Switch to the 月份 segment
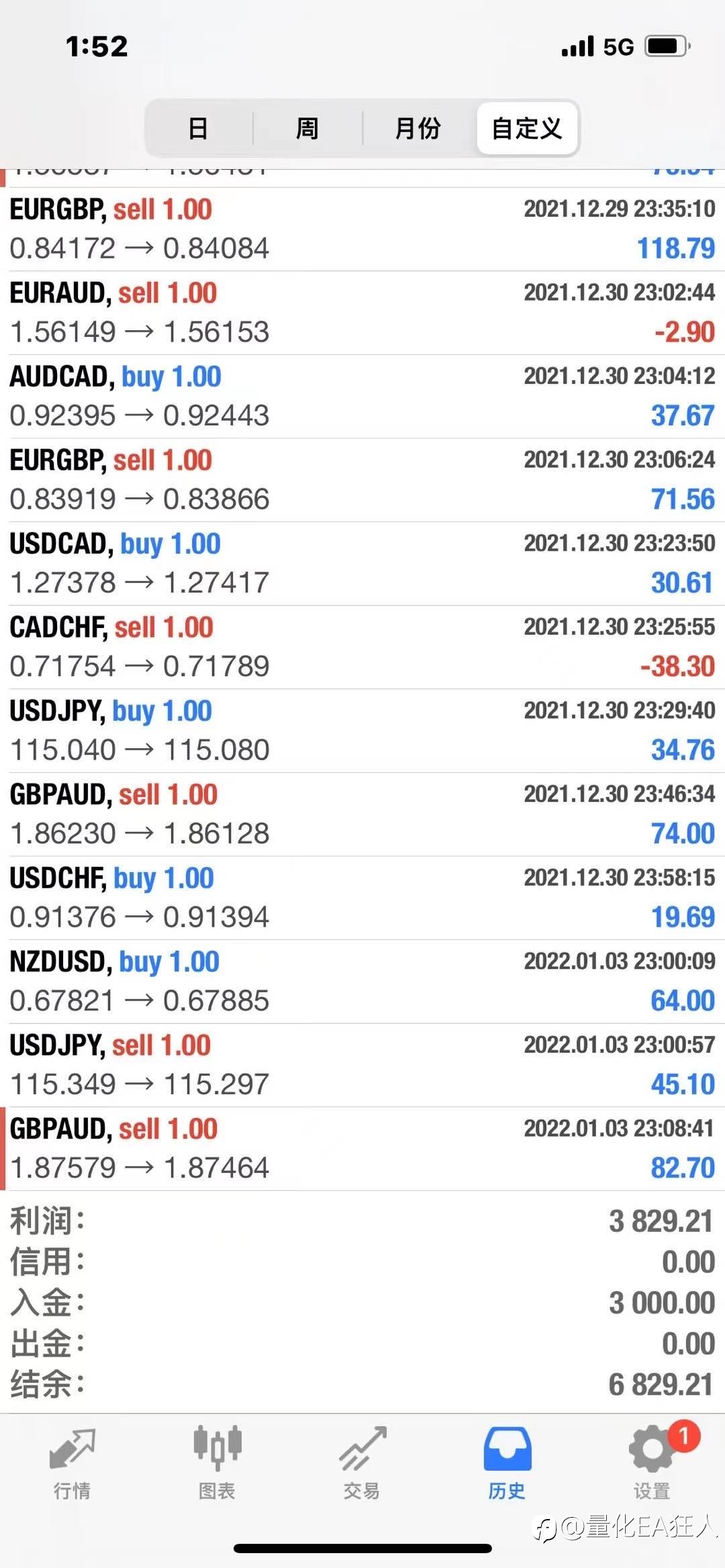 (418, 127)
